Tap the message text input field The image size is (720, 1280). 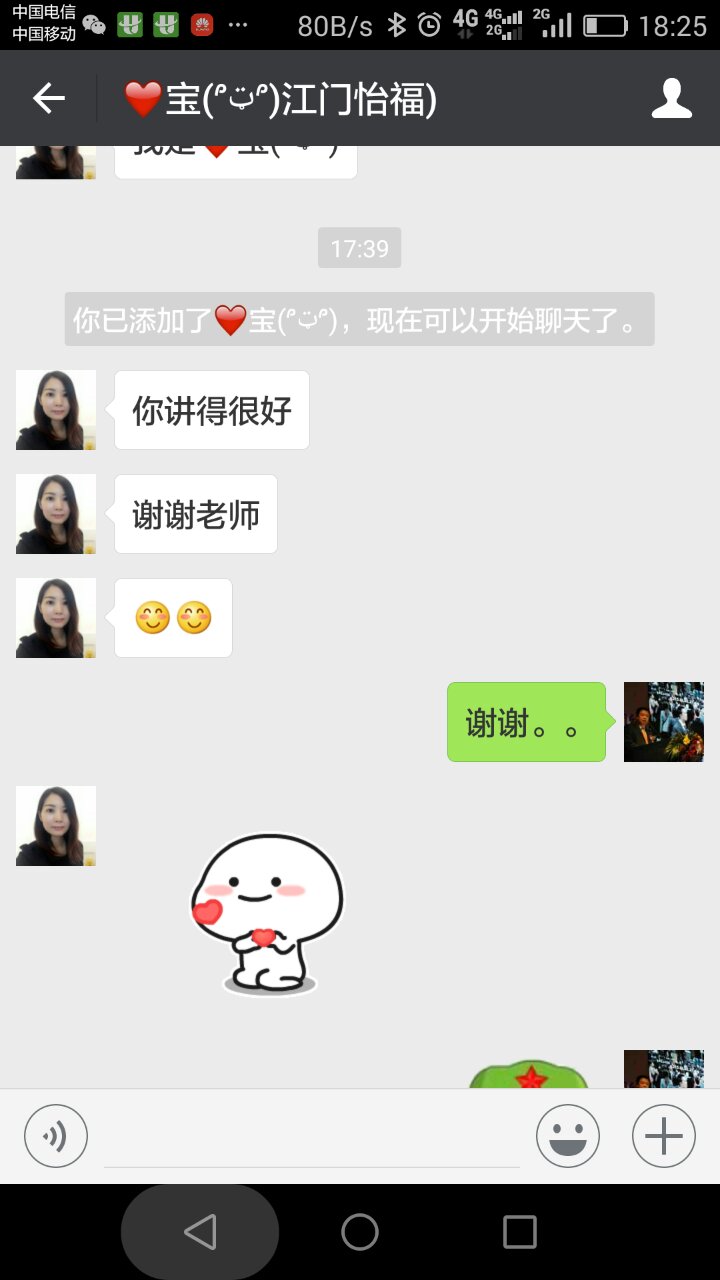tap(312, 1138)
